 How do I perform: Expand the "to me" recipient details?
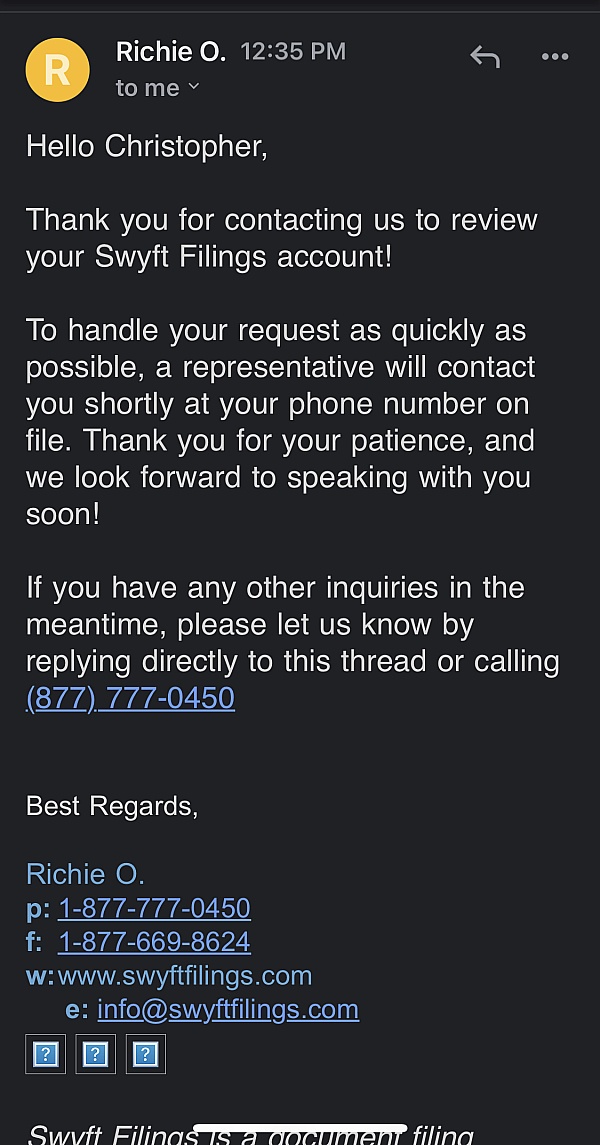click(x=157, y=88)
